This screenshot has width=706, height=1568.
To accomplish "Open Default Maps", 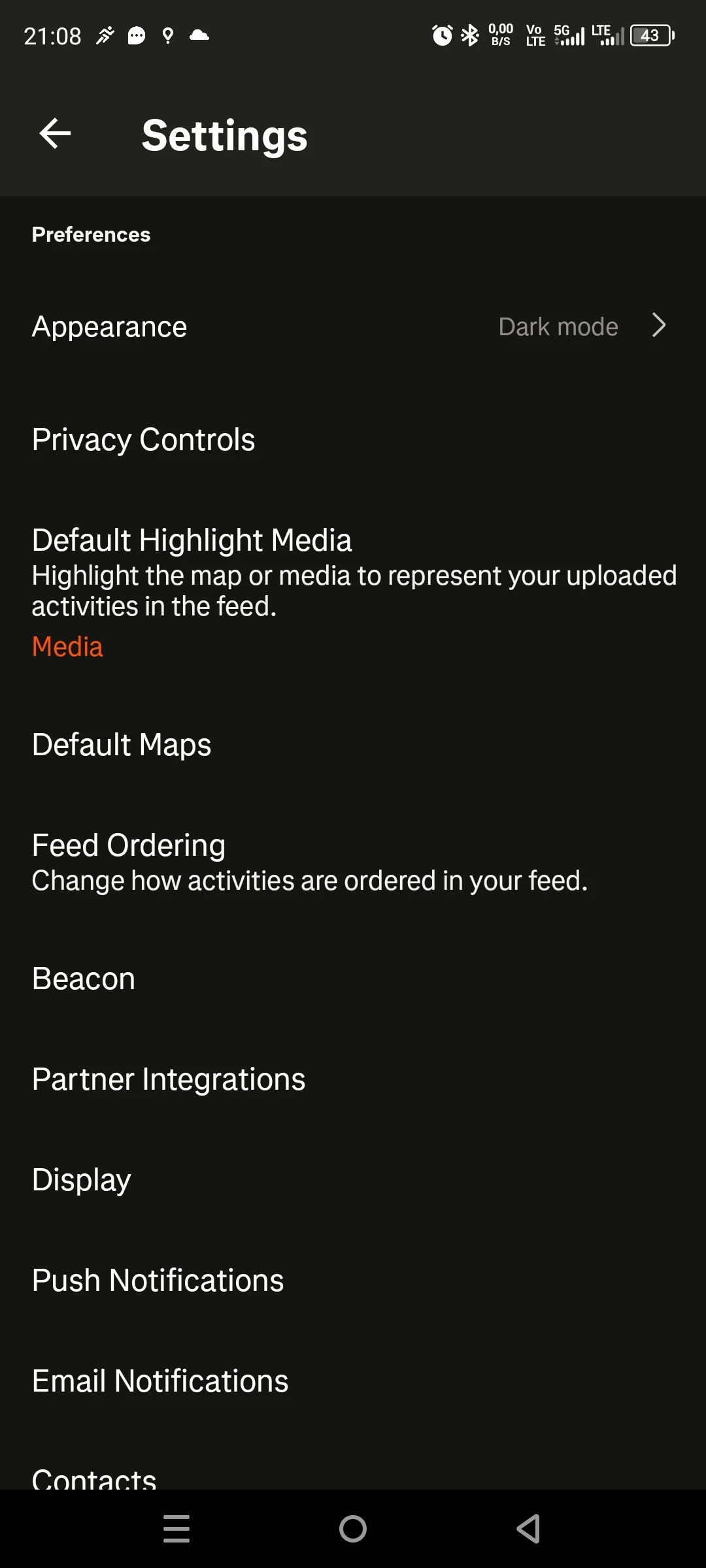I will click(353, 744).
